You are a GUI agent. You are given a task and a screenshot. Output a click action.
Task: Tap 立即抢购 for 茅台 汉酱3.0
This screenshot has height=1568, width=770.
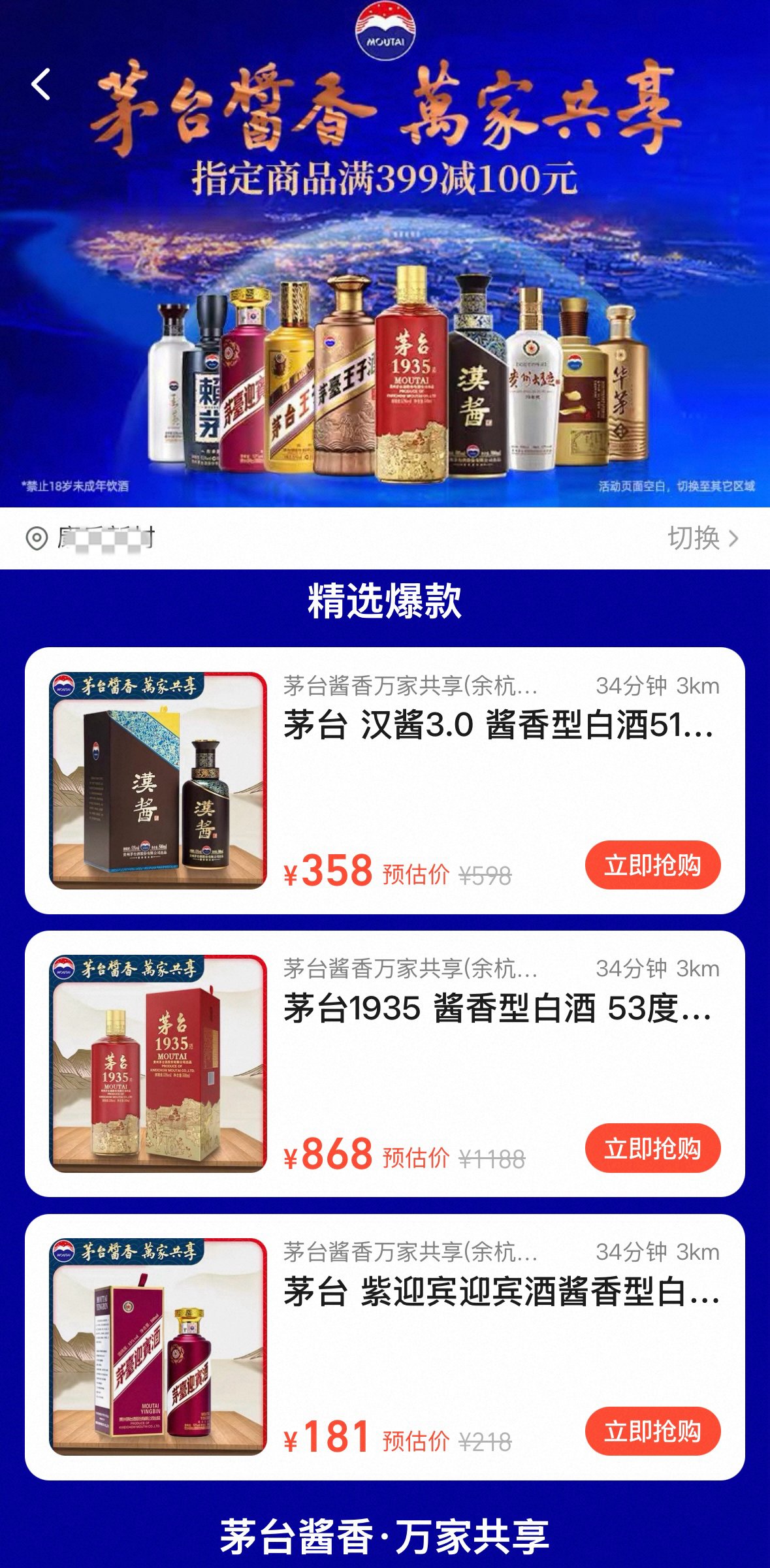pyautogui.click(x=652, y=865)
